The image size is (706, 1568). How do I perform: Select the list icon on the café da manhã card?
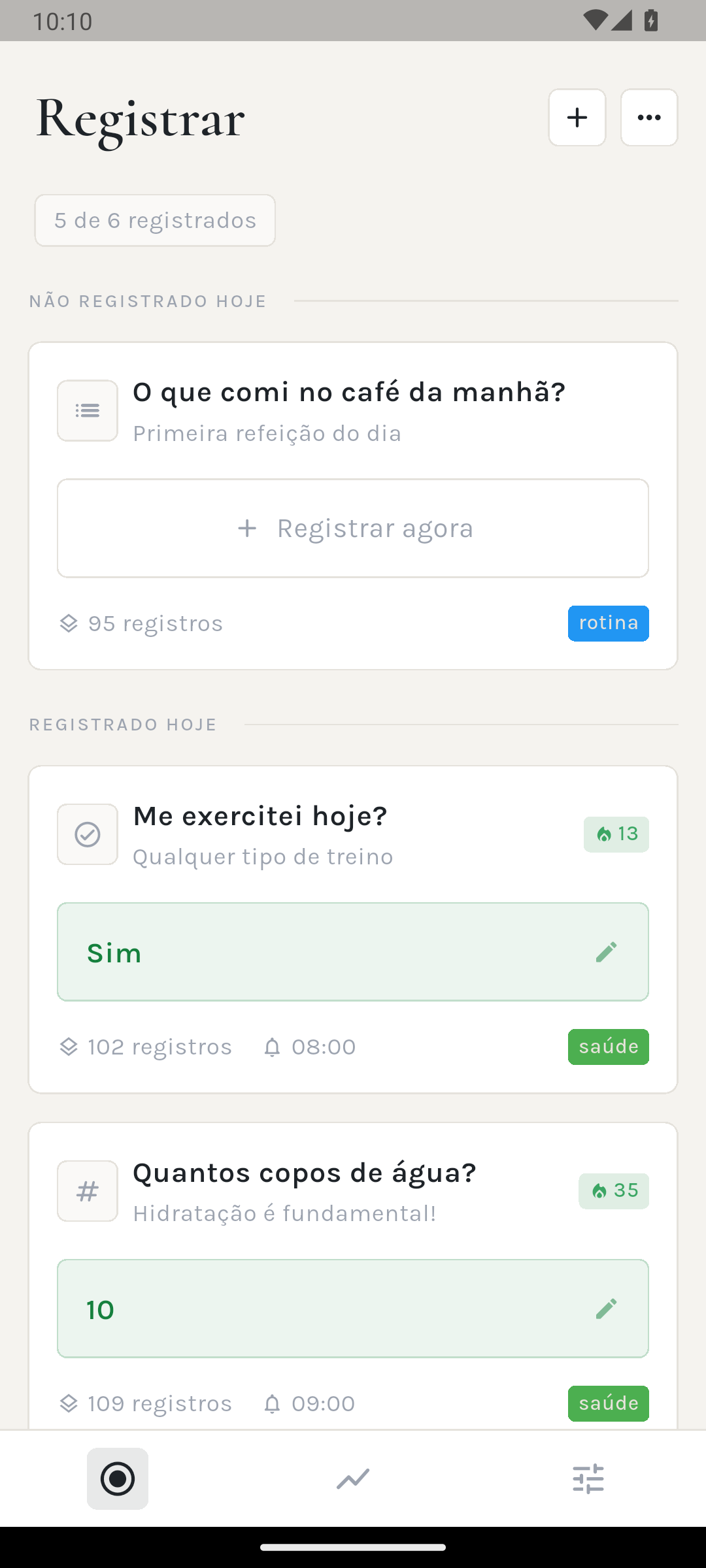[87, 410]
